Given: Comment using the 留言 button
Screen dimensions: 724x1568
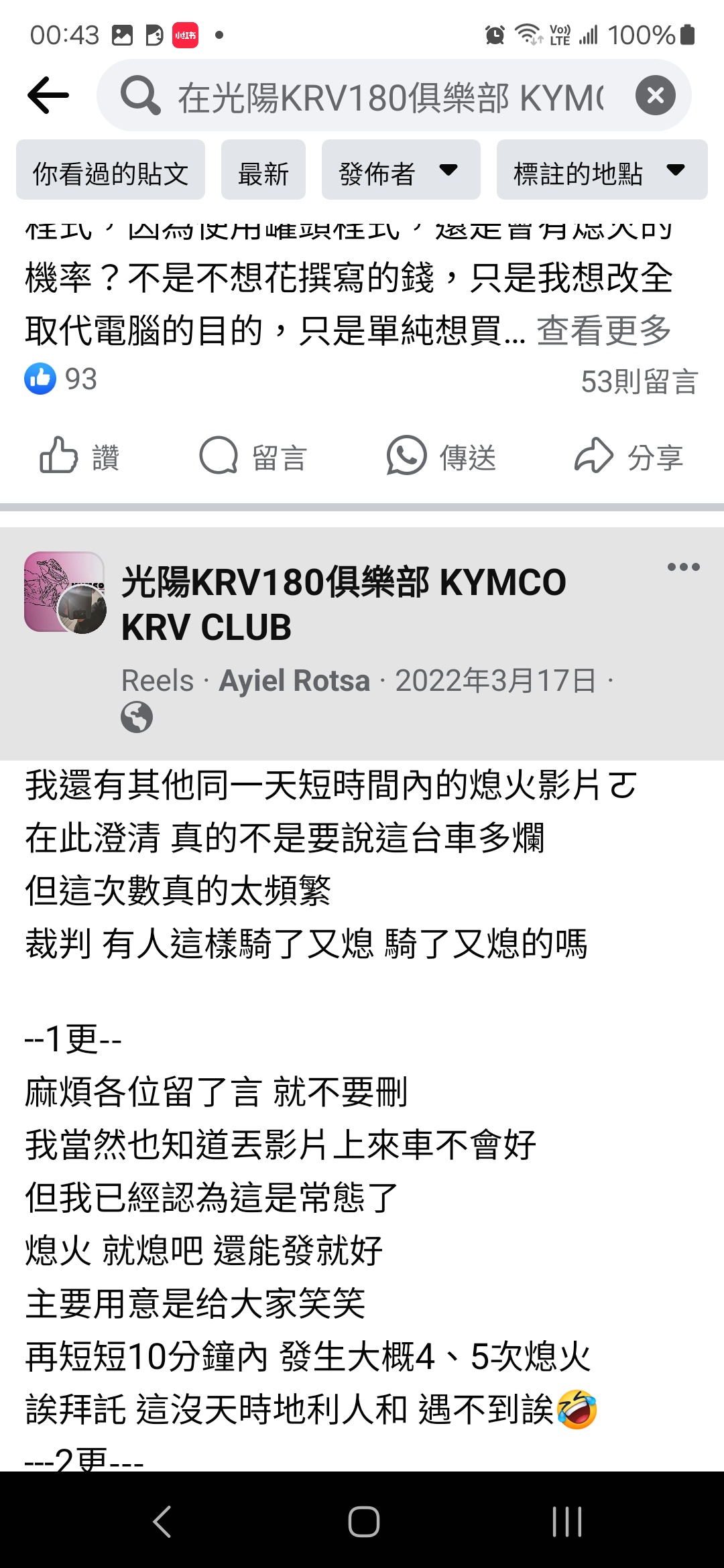Looking at the screenshot, I should (253, 457).
